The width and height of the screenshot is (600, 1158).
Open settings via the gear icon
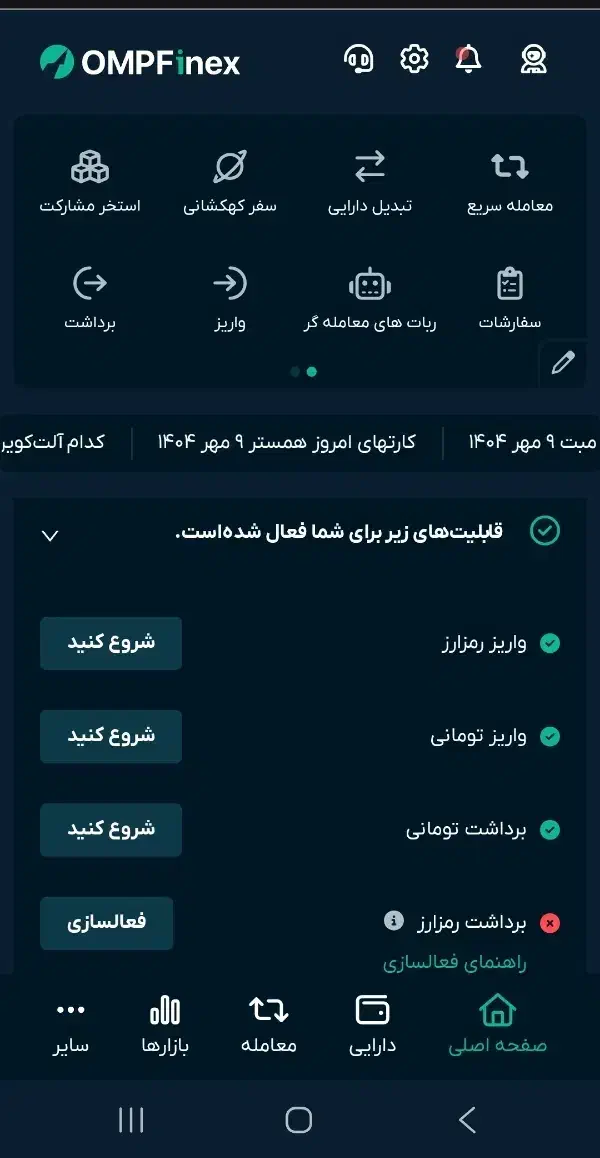[x=414, y=58]
